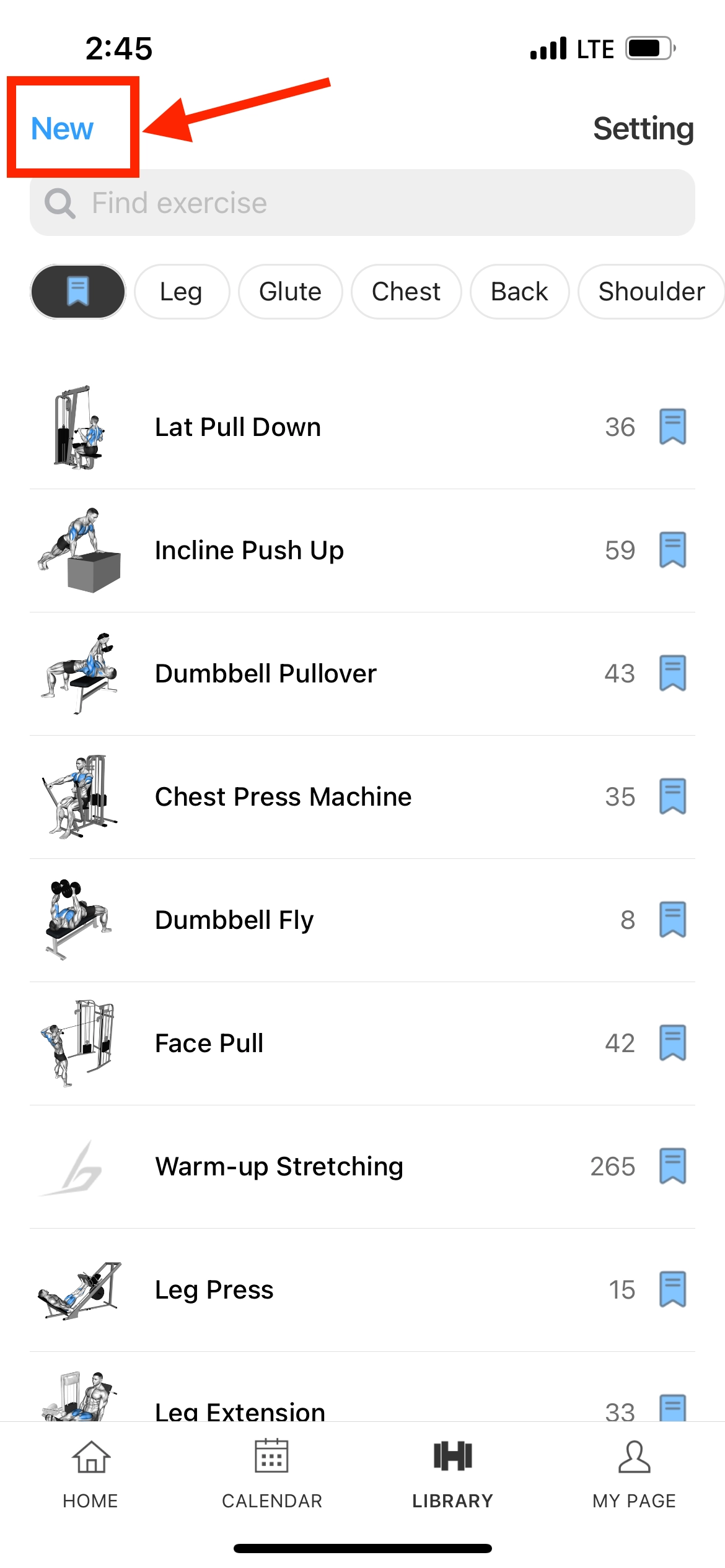This screenshot has width=725, height=1568.
Task: Tap the Find exercise search field
Action: (x=362, y=203)
